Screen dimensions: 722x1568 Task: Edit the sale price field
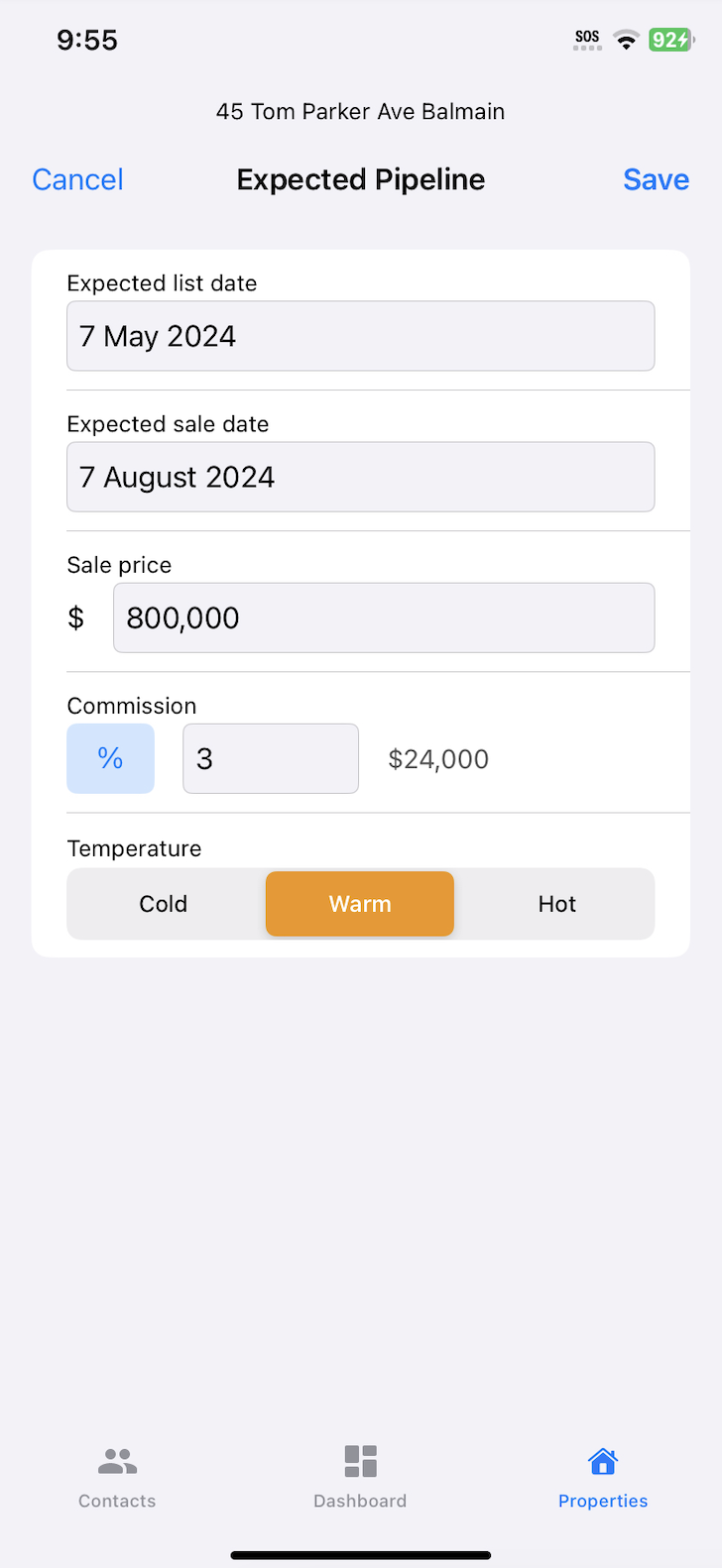click(x=383, y=617)
